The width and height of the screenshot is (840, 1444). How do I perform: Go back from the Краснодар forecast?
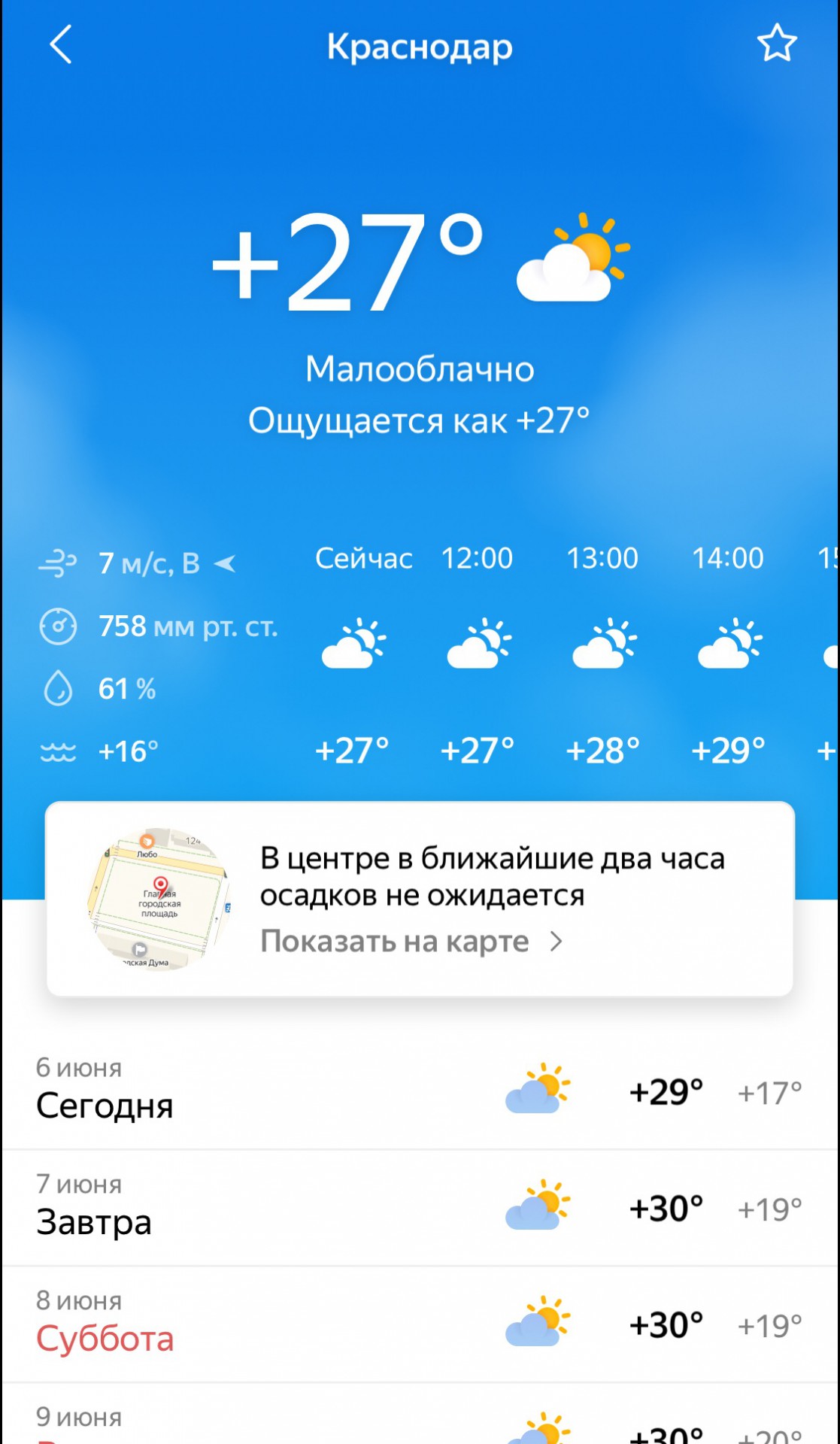pyautogui.click(x=61, y=45)
